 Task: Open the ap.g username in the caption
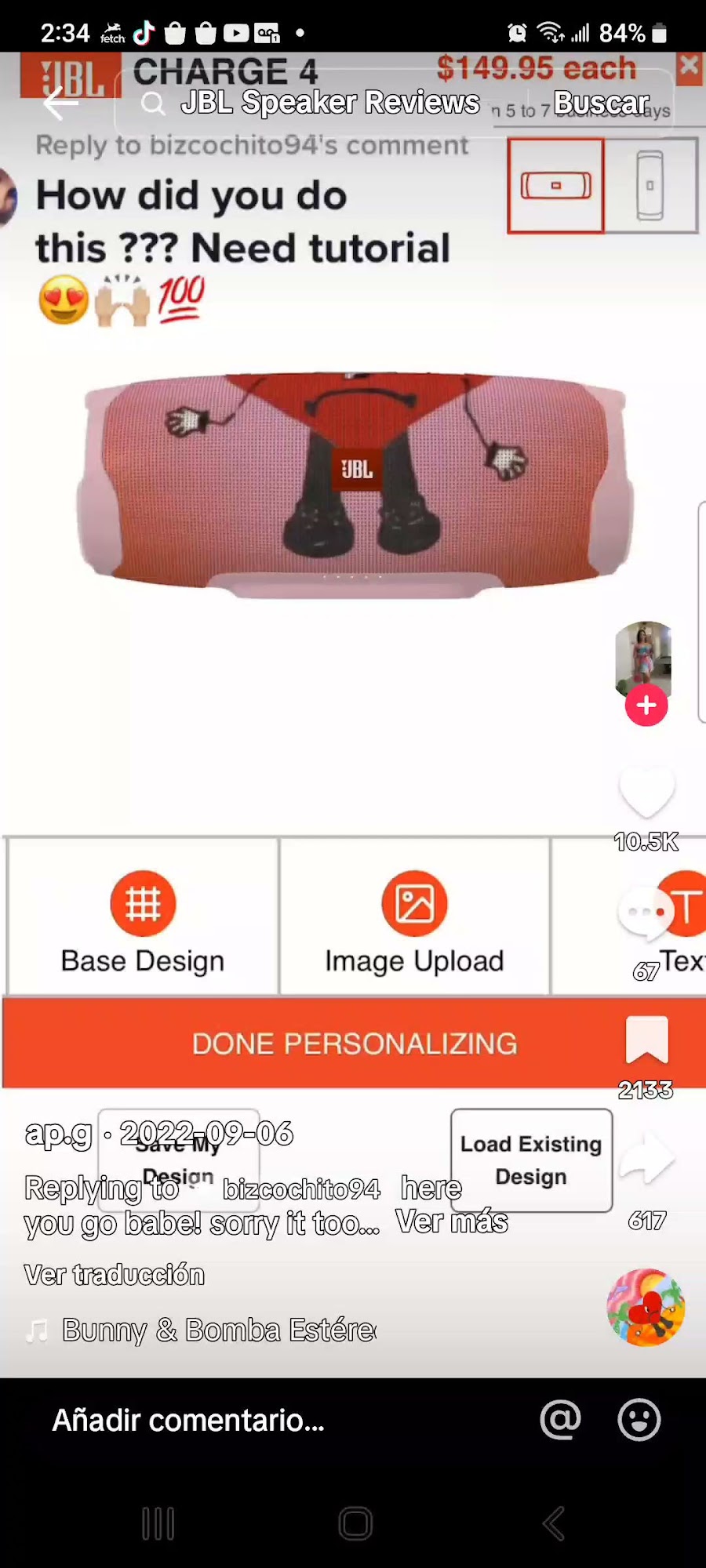coord(59,1134)
